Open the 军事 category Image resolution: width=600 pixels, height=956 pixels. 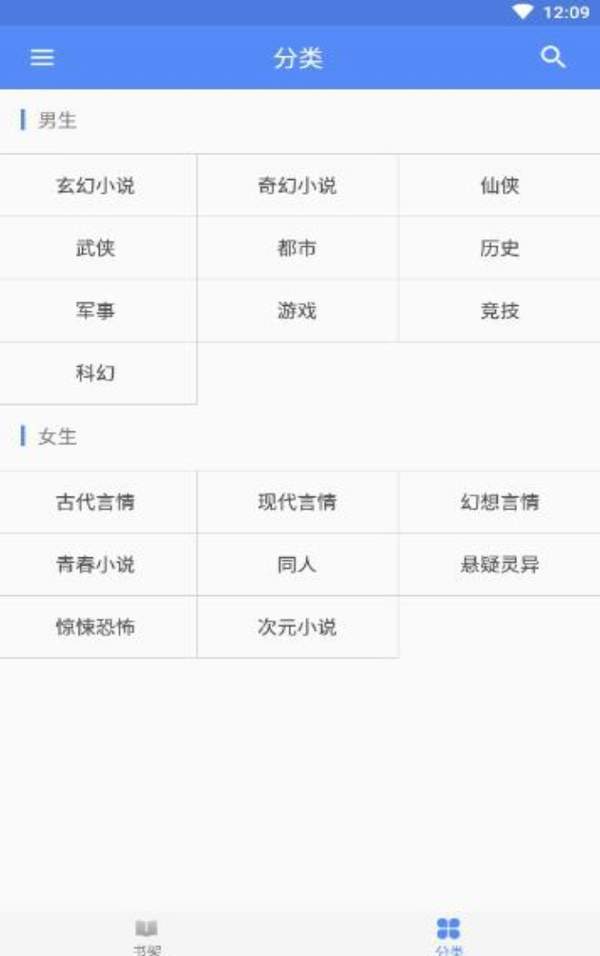(x=96, y=311)
